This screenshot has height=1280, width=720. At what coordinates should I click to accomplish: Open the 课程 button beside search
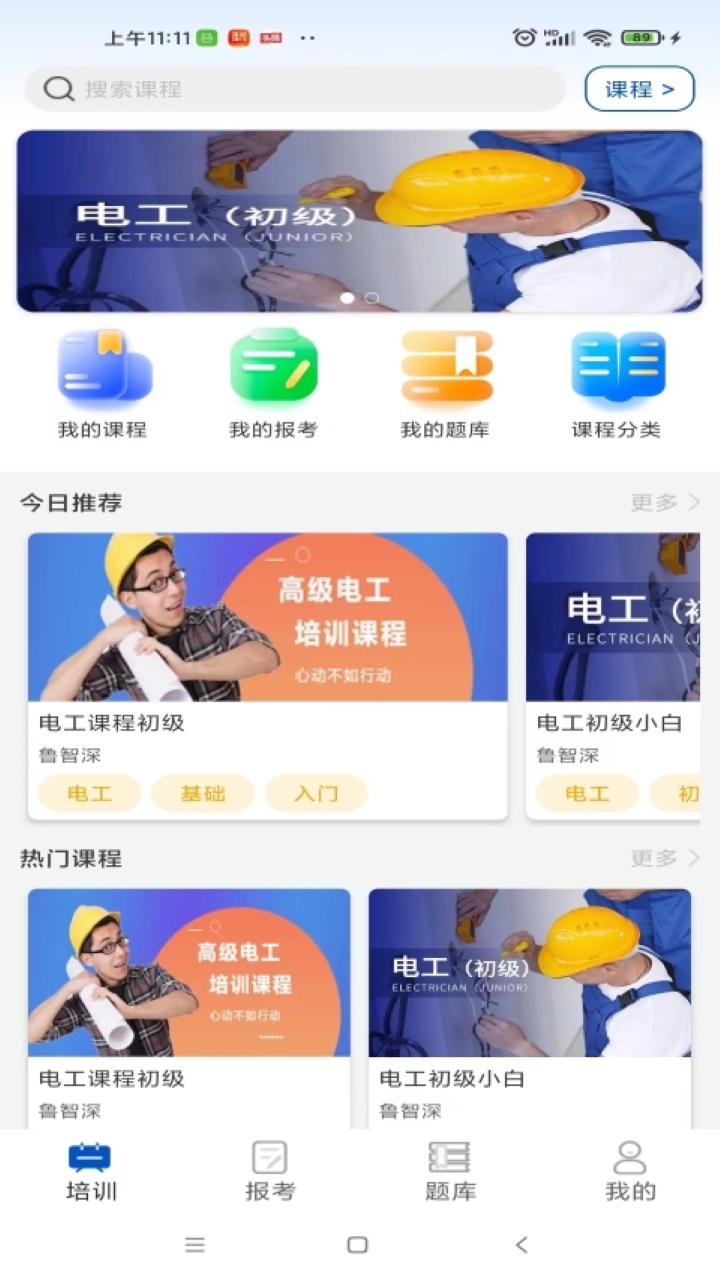point(639,89)
